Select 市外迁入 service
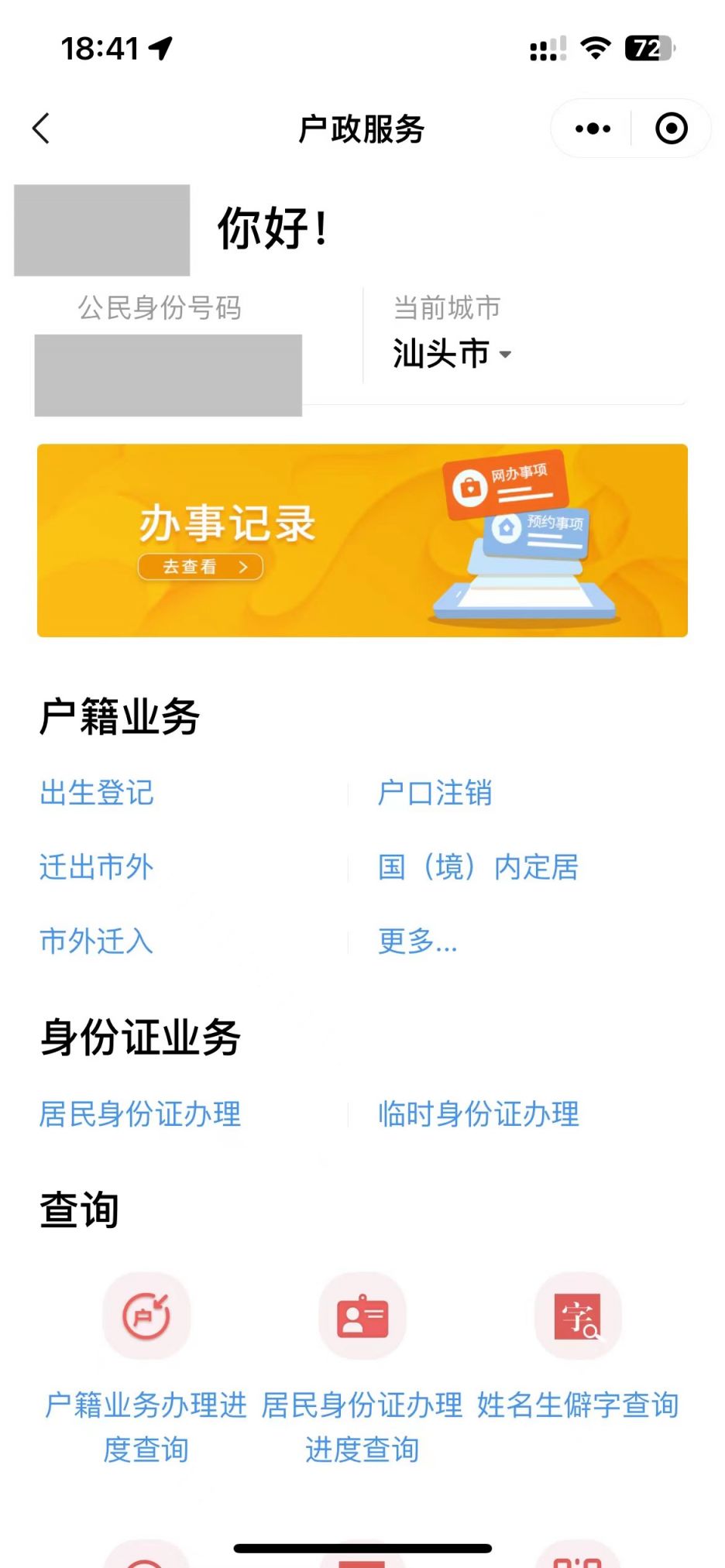This screenshot has height=1568, width=725. (x=97, y=942)
